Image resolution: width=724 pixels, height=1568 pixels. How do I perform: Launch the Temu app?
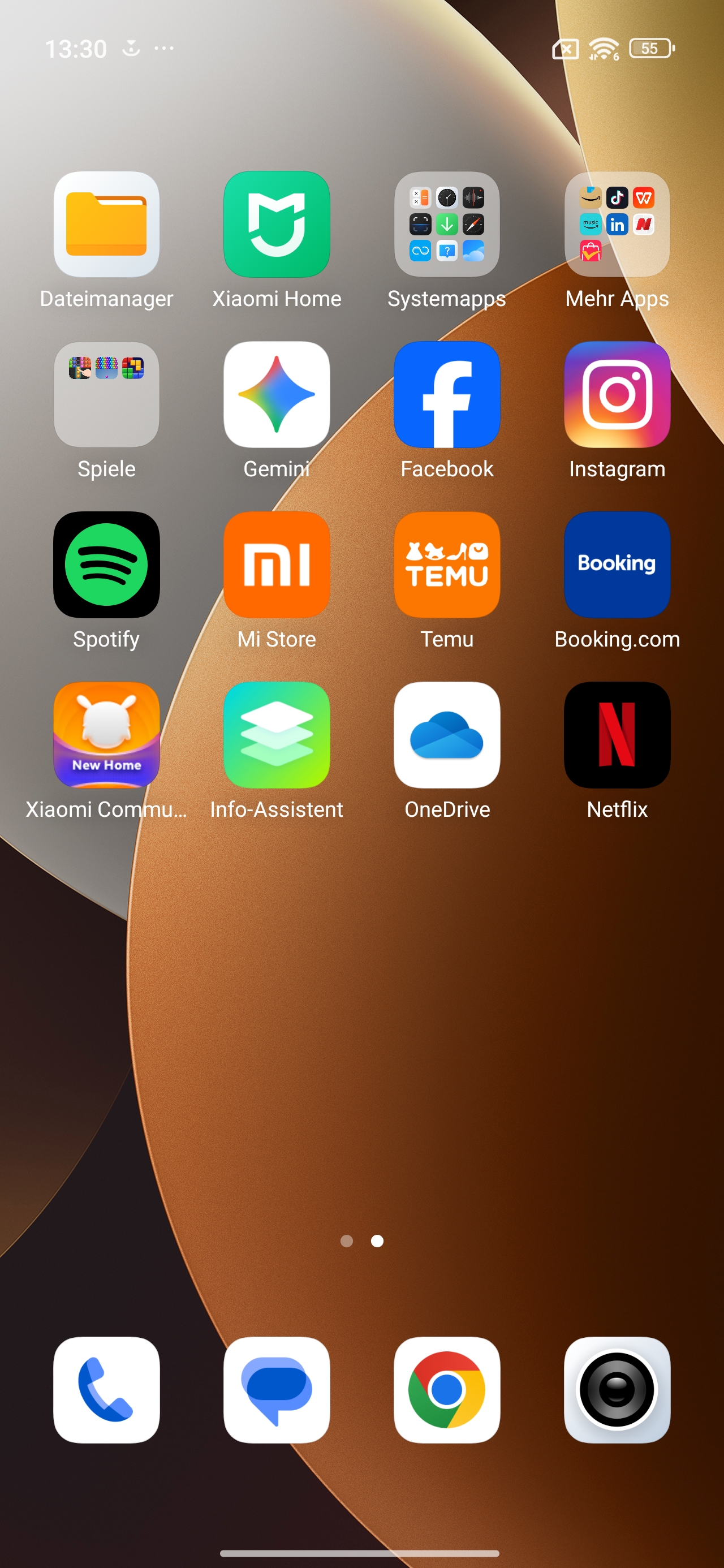pos(447,565)
